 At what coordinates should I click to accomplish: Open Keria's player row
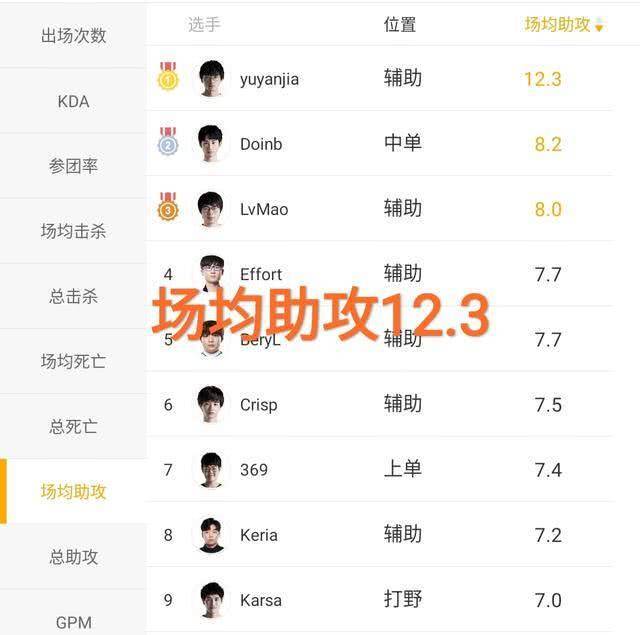coord(258,534)
